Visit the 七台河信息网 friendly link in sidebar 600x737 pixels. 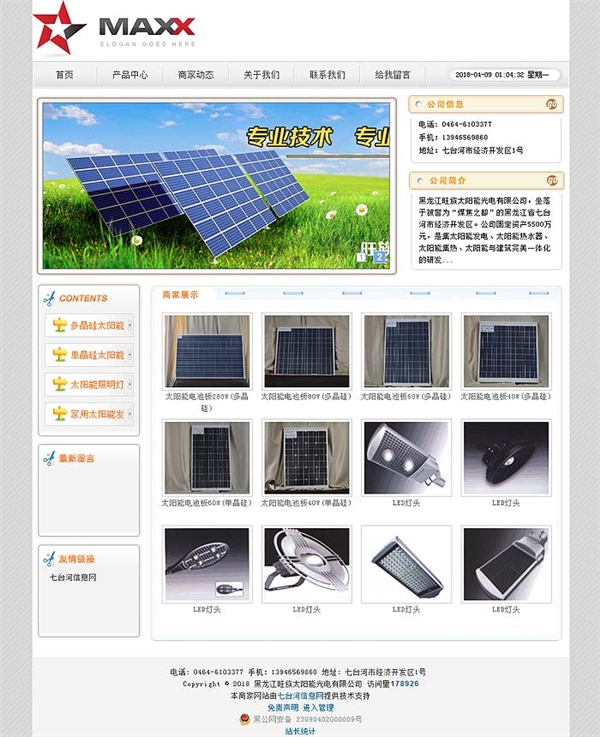pos(76,577)
